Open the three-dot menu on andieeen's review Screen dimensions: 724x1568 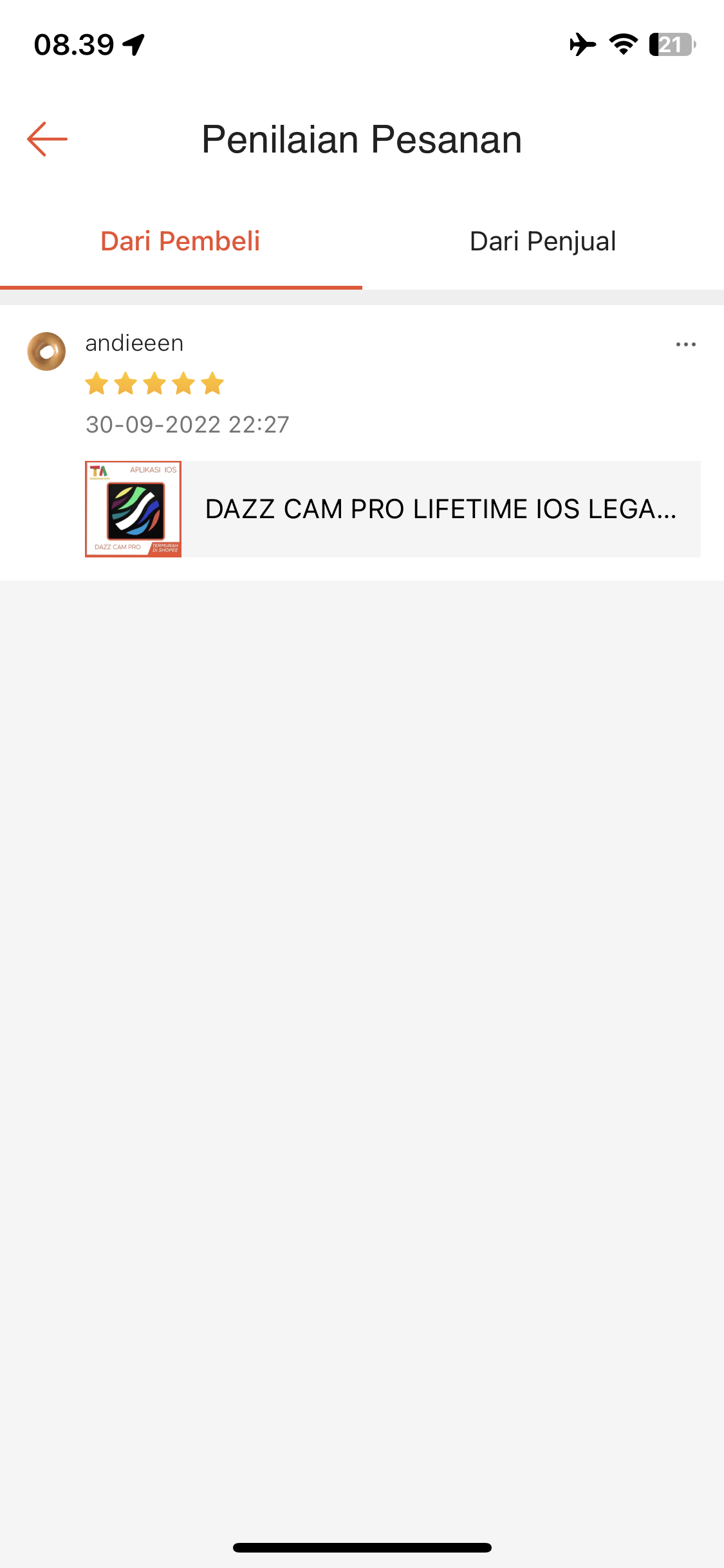pyautogui.click(x=685, y=344)
